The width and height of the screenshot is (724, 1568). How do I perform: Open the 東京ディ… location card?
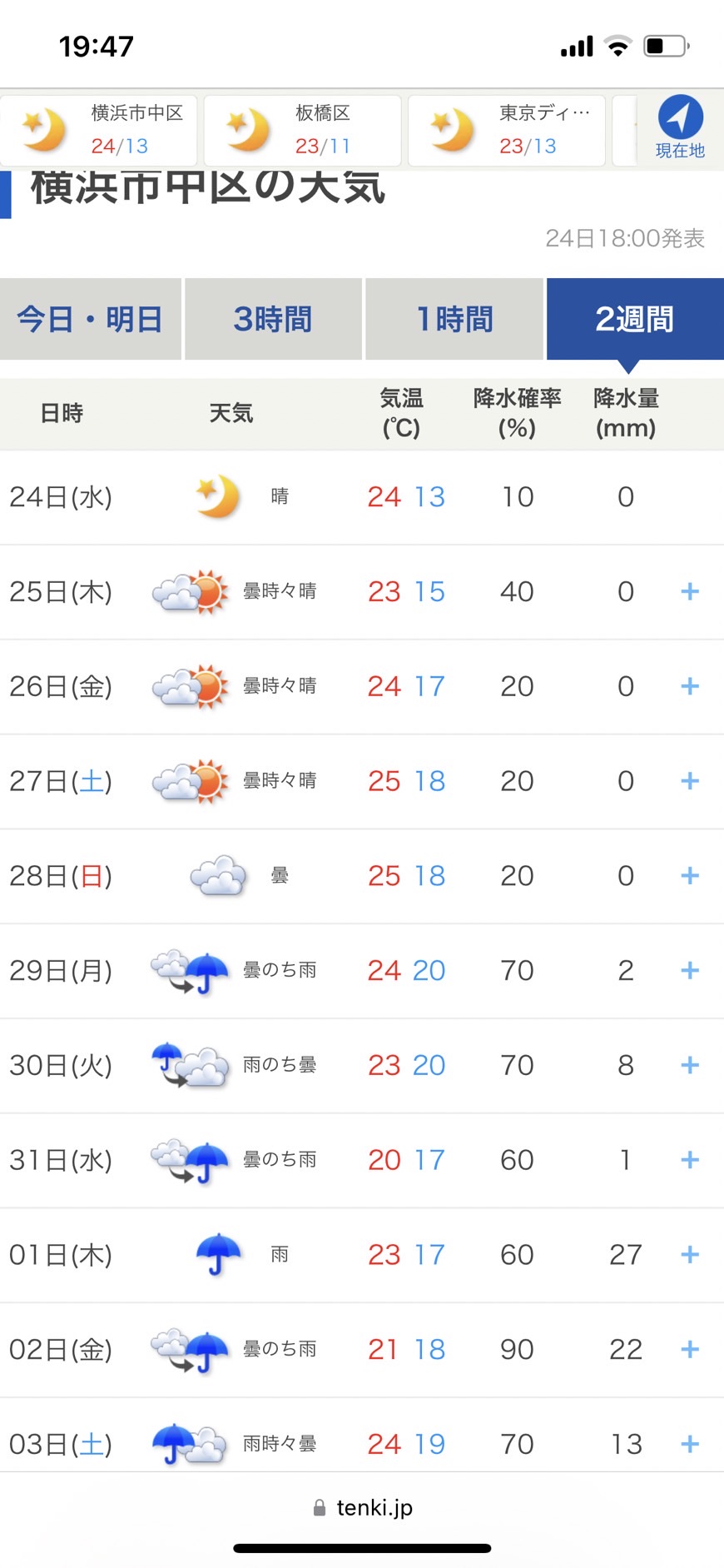[x=507, y=130]
